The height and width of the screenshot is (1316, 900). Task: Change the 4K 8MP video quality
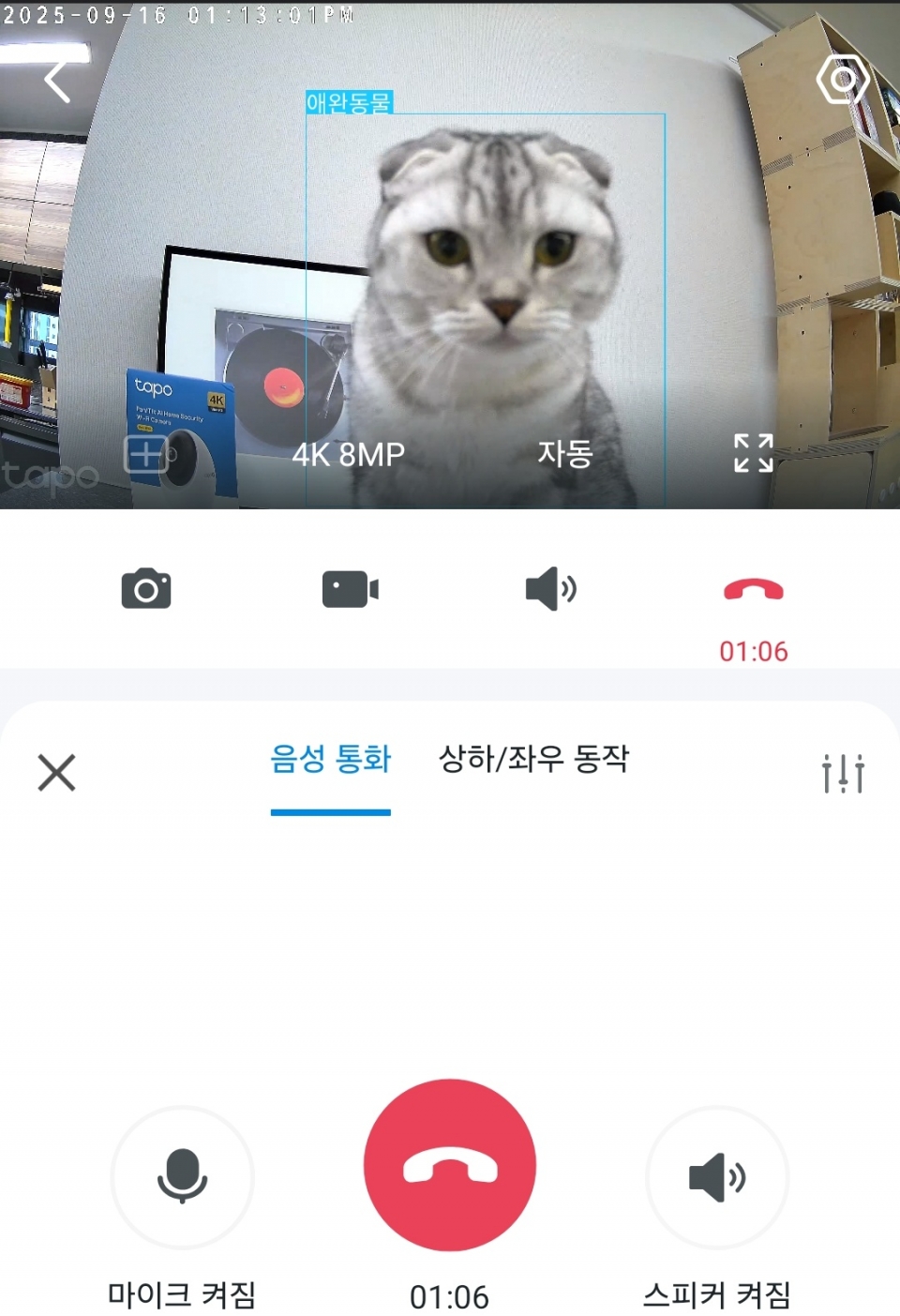pyautogui.click(x=348, y=455)
